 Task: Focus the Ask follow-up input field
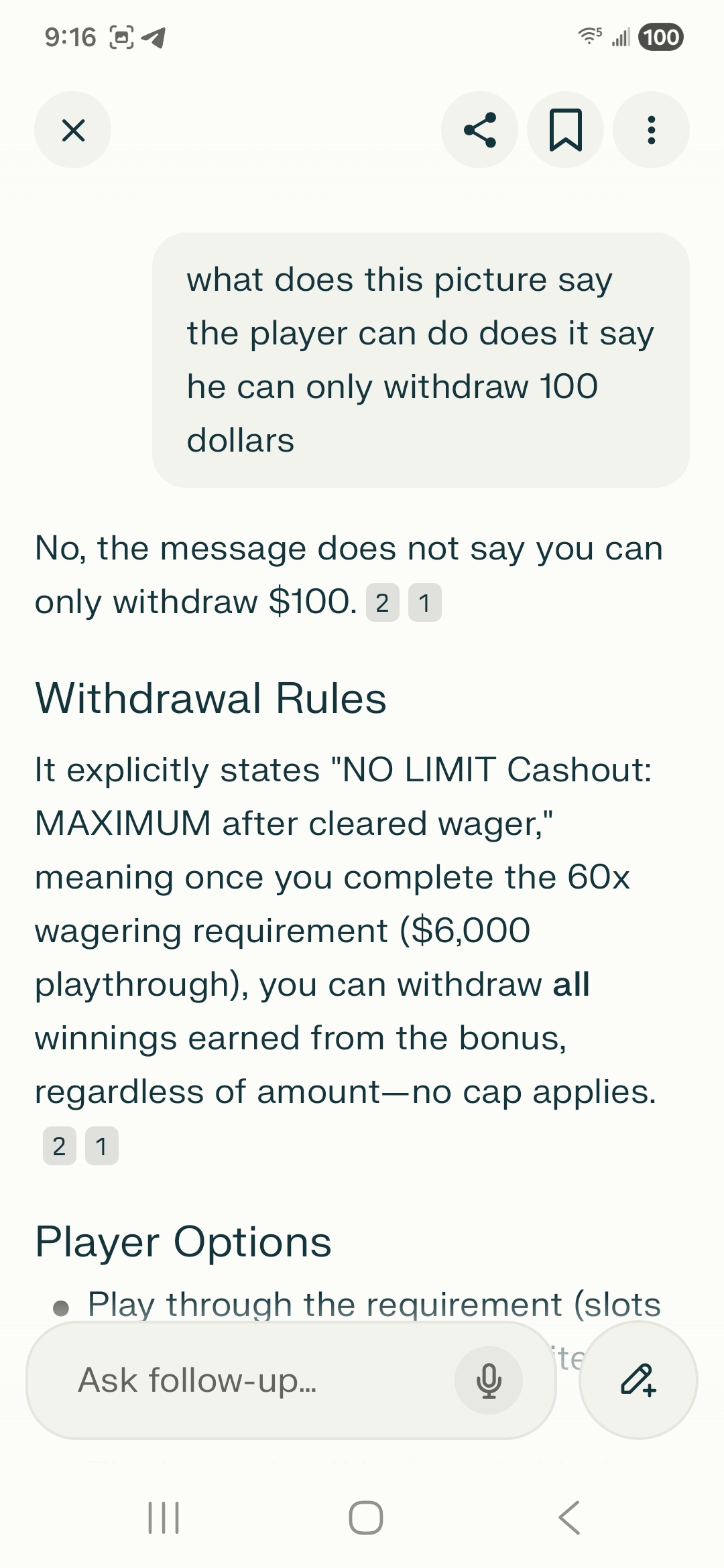[x=255, y=1380]
